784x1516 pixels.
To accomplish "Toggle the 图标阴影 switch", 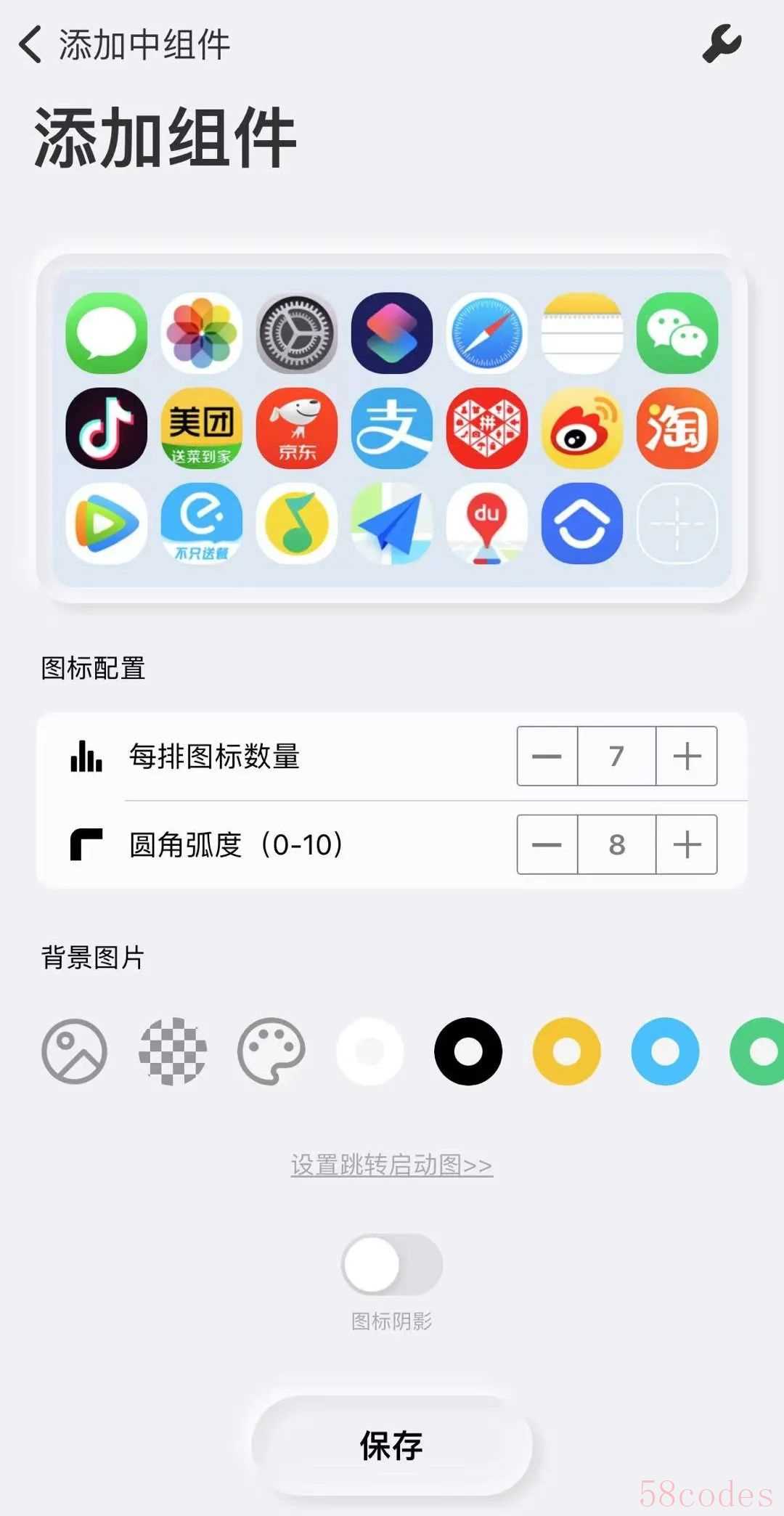I will 392,1264.
